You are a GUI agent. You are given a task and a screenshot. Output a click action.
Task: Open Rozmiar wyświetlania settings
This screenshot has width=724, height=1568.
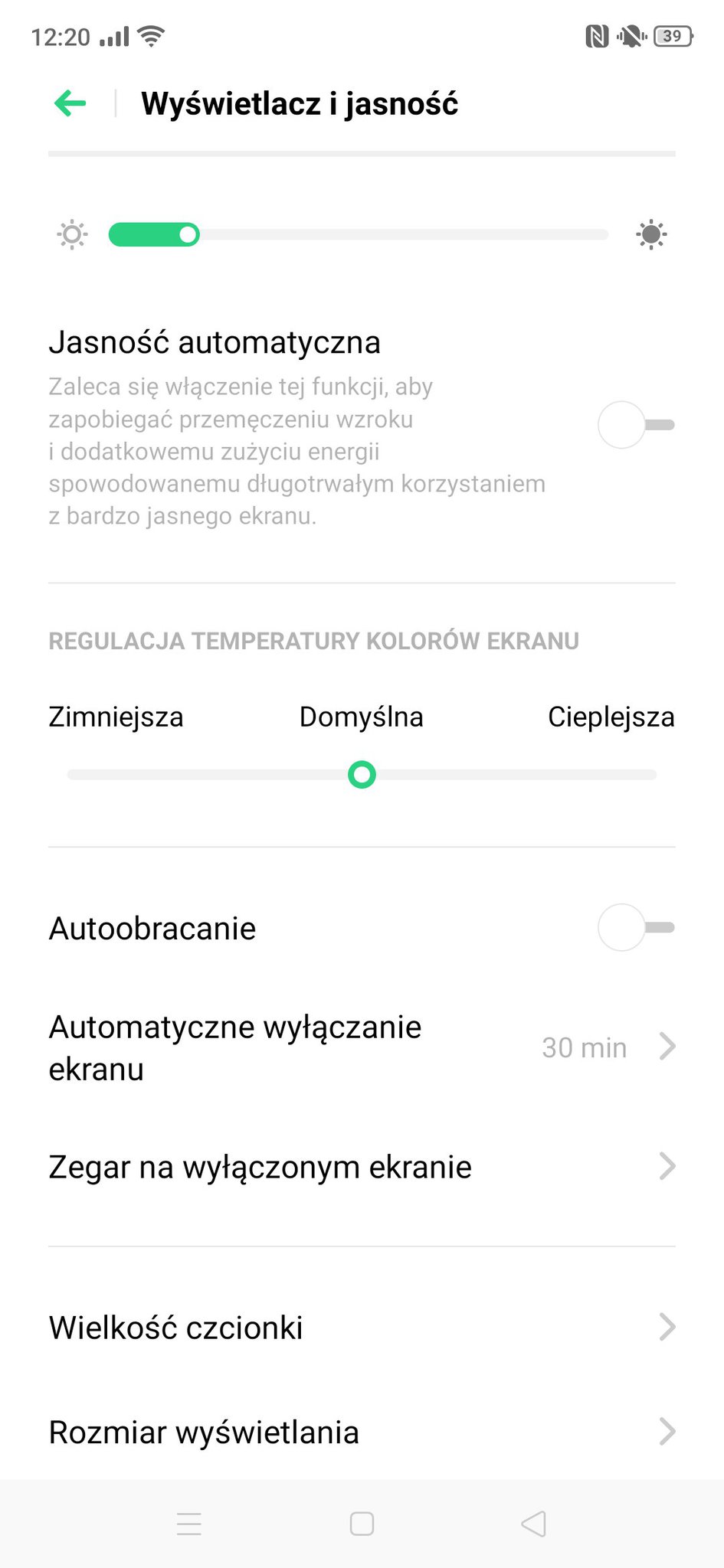click(362, 1432)
